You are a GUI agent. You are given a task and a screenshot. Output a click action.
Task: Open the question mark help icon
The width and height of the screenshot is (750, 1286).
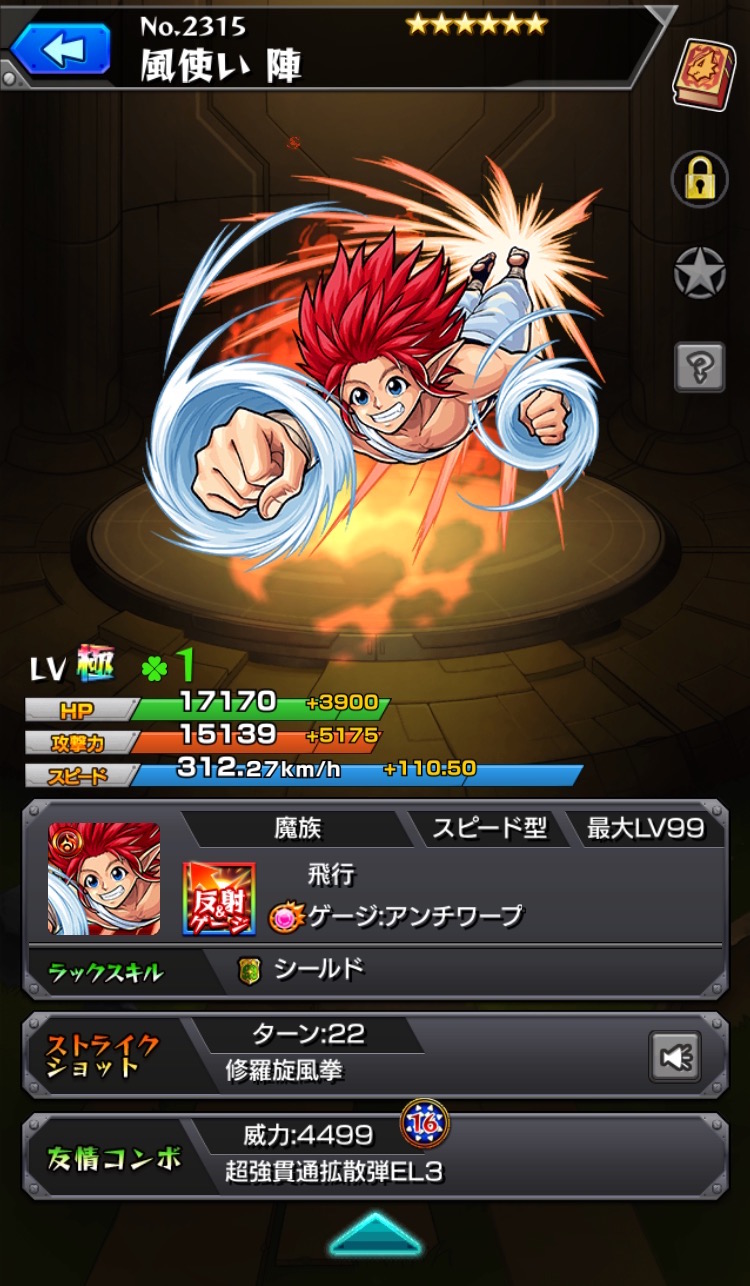[x=699, y=368]
